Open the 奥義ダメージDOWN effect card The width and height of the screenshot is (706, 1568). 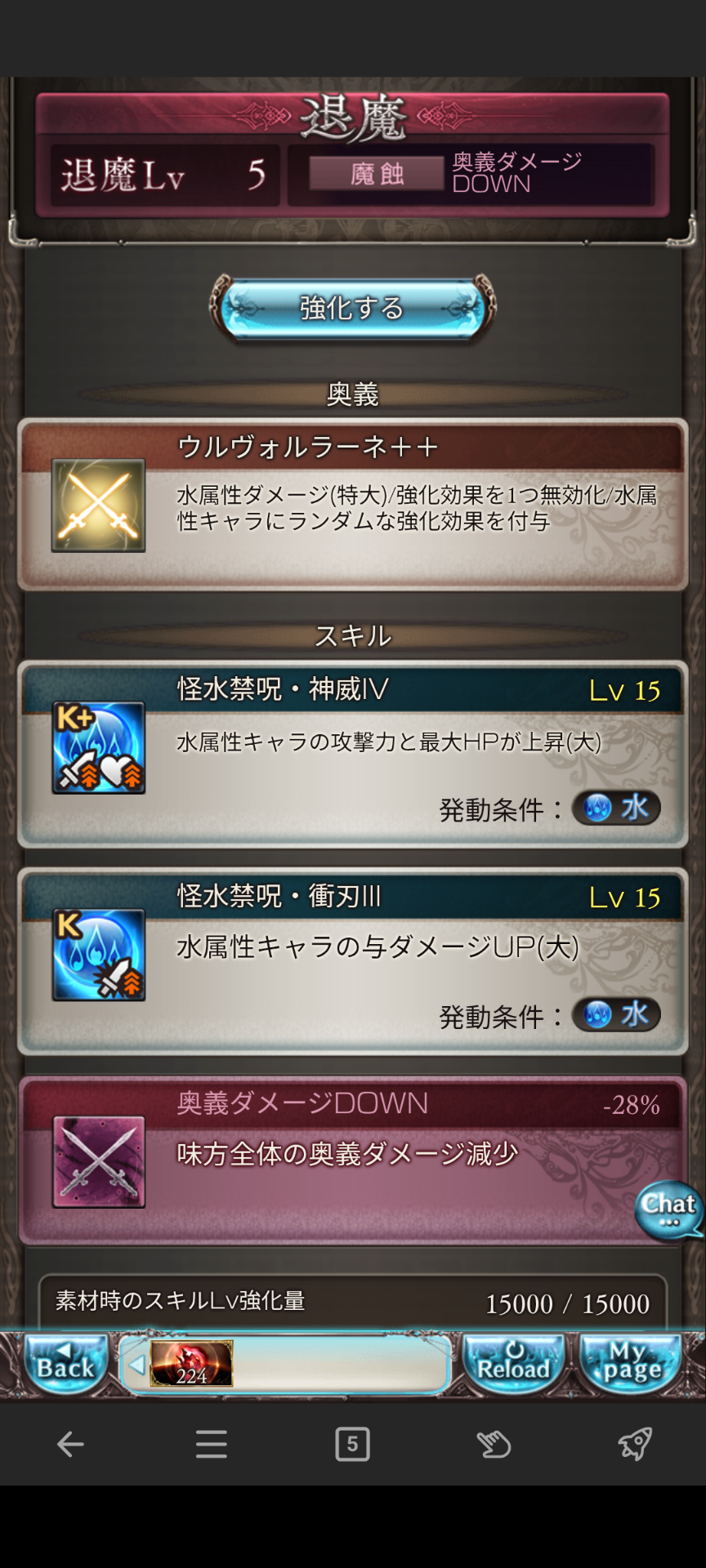coord(353,1160)
